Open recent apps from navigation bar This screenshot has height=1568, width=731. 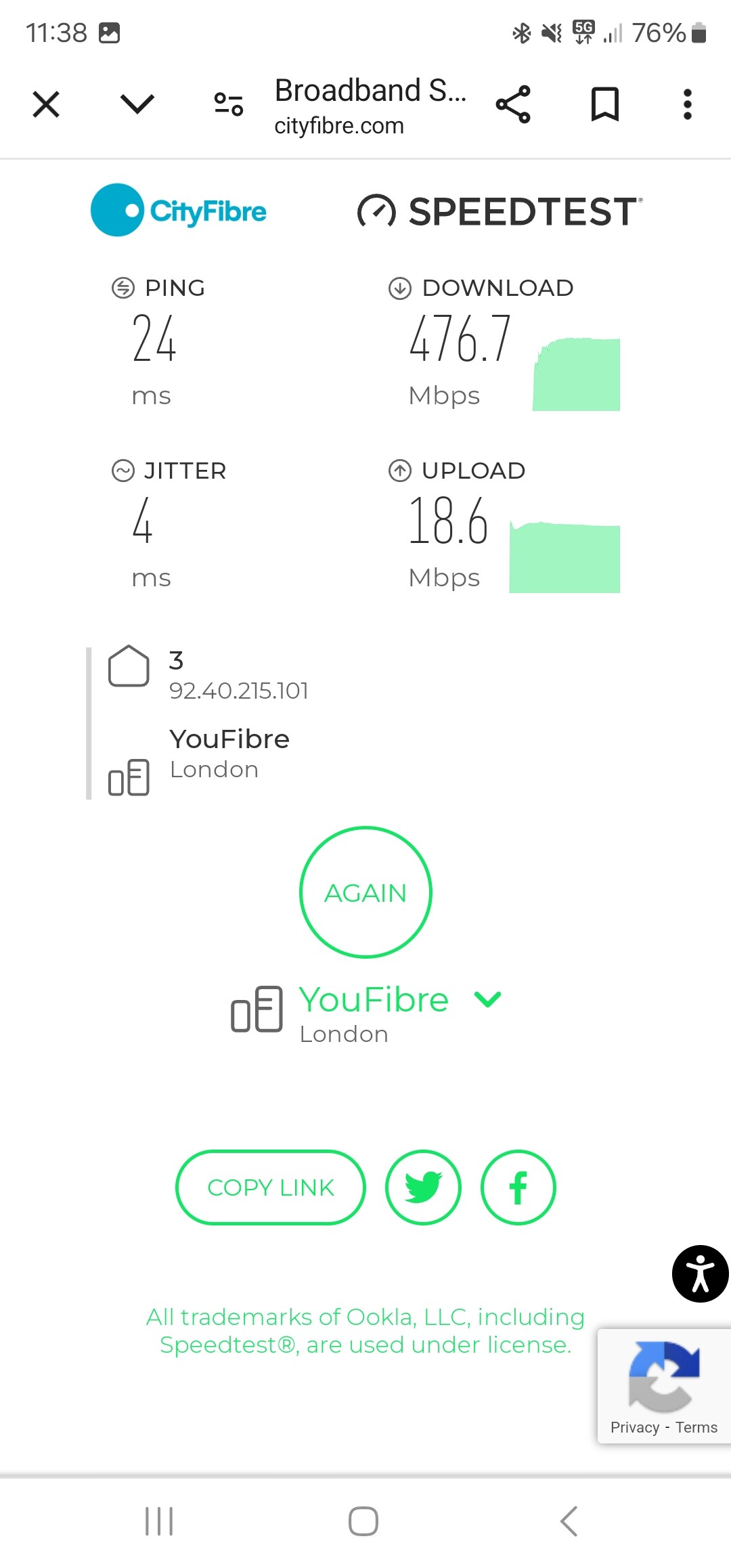tap(160, 1521)
